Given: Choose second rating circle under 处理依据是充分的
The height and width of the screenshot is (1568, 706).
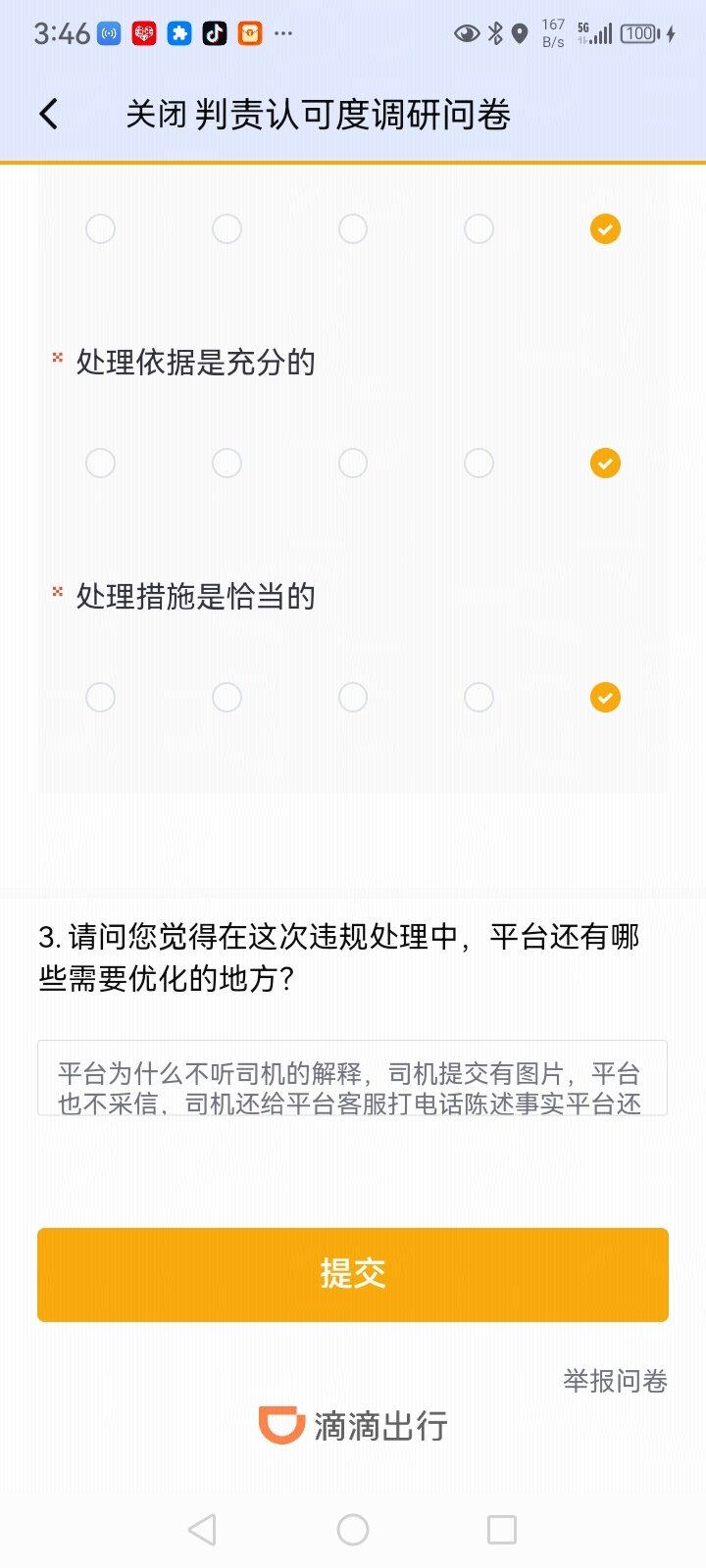Looking at the screenshot, I should click(x=227, y=463).
